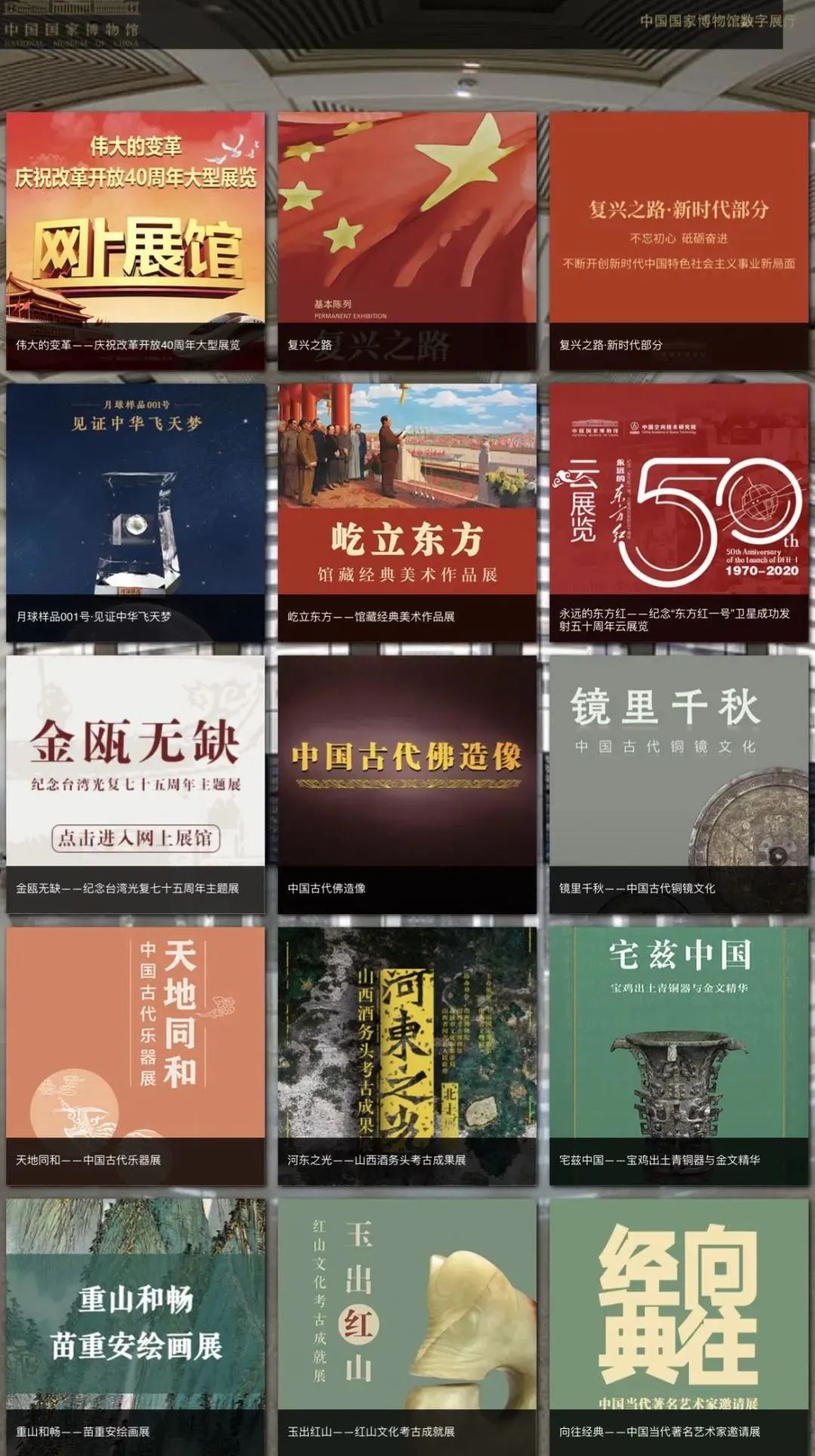Image resolution: width=815 pixels, height=1456 pixels.
Task: Click 点击进入网上展馆 button on 金瓯无缺 poster
Action: 136,838
